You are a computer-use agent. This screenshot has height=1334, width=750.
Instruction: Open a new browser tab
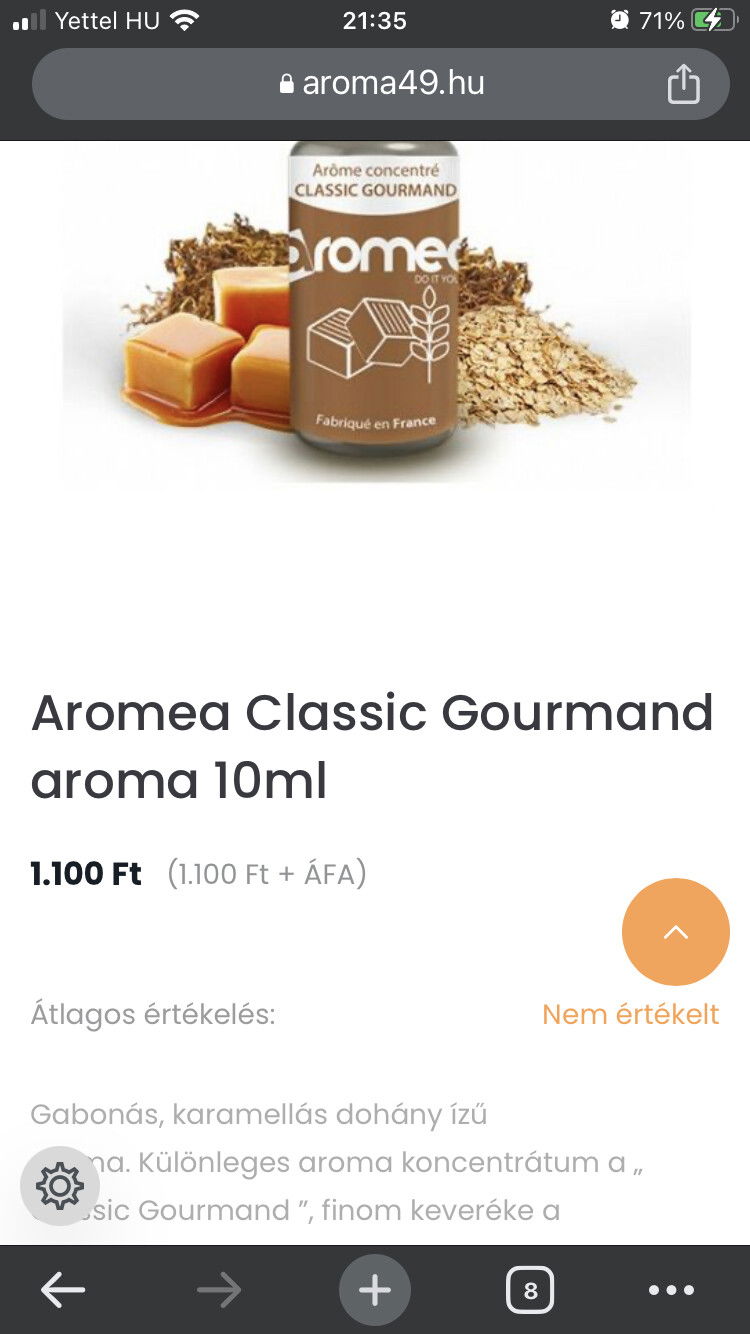tap(375, 1291)
